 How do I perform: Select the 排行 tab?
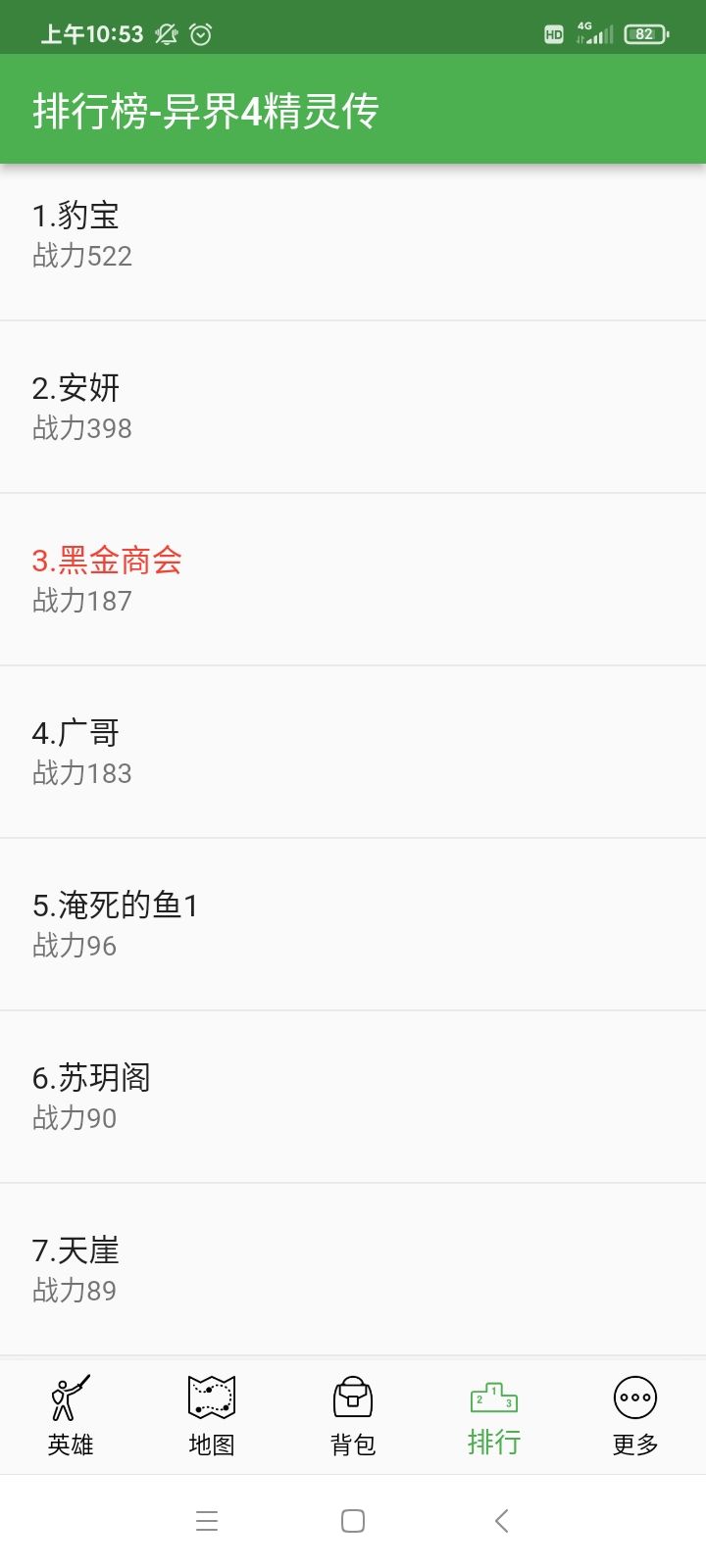494,1415
